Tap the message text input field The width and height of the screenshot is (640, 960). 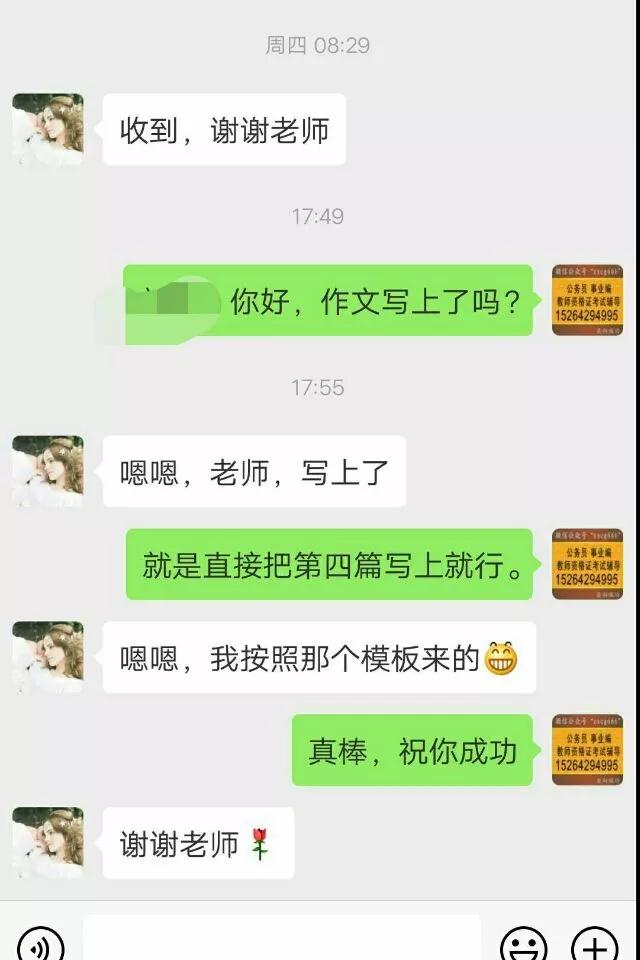(x=282, y=940)
